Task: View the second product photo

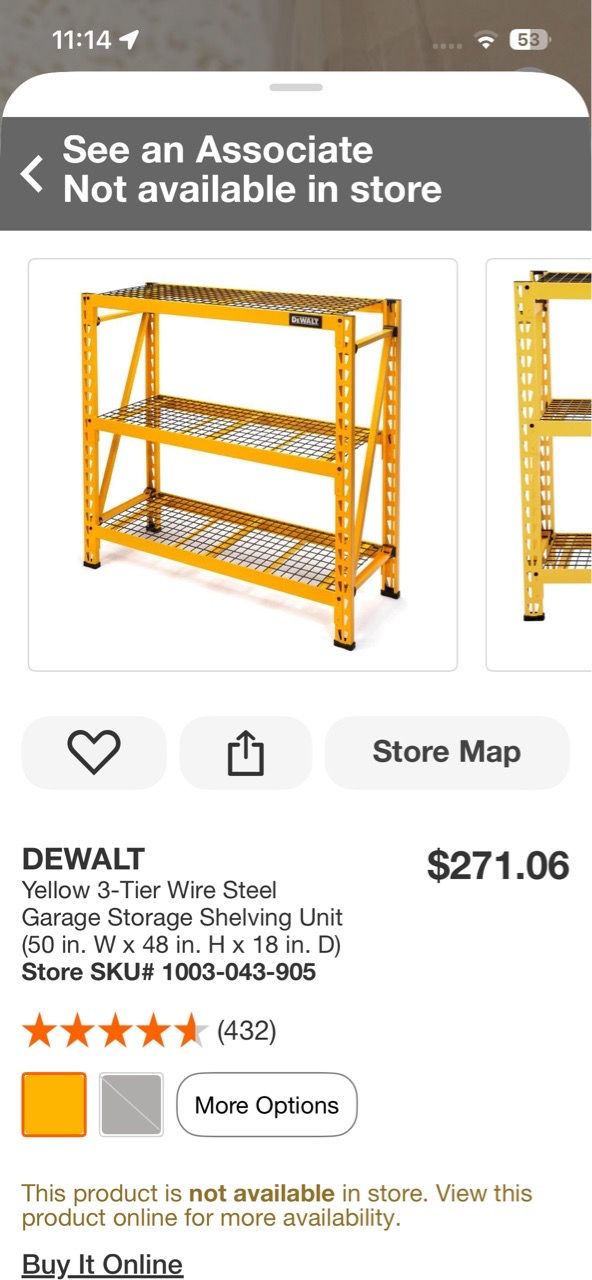Action: click(539, 465)
